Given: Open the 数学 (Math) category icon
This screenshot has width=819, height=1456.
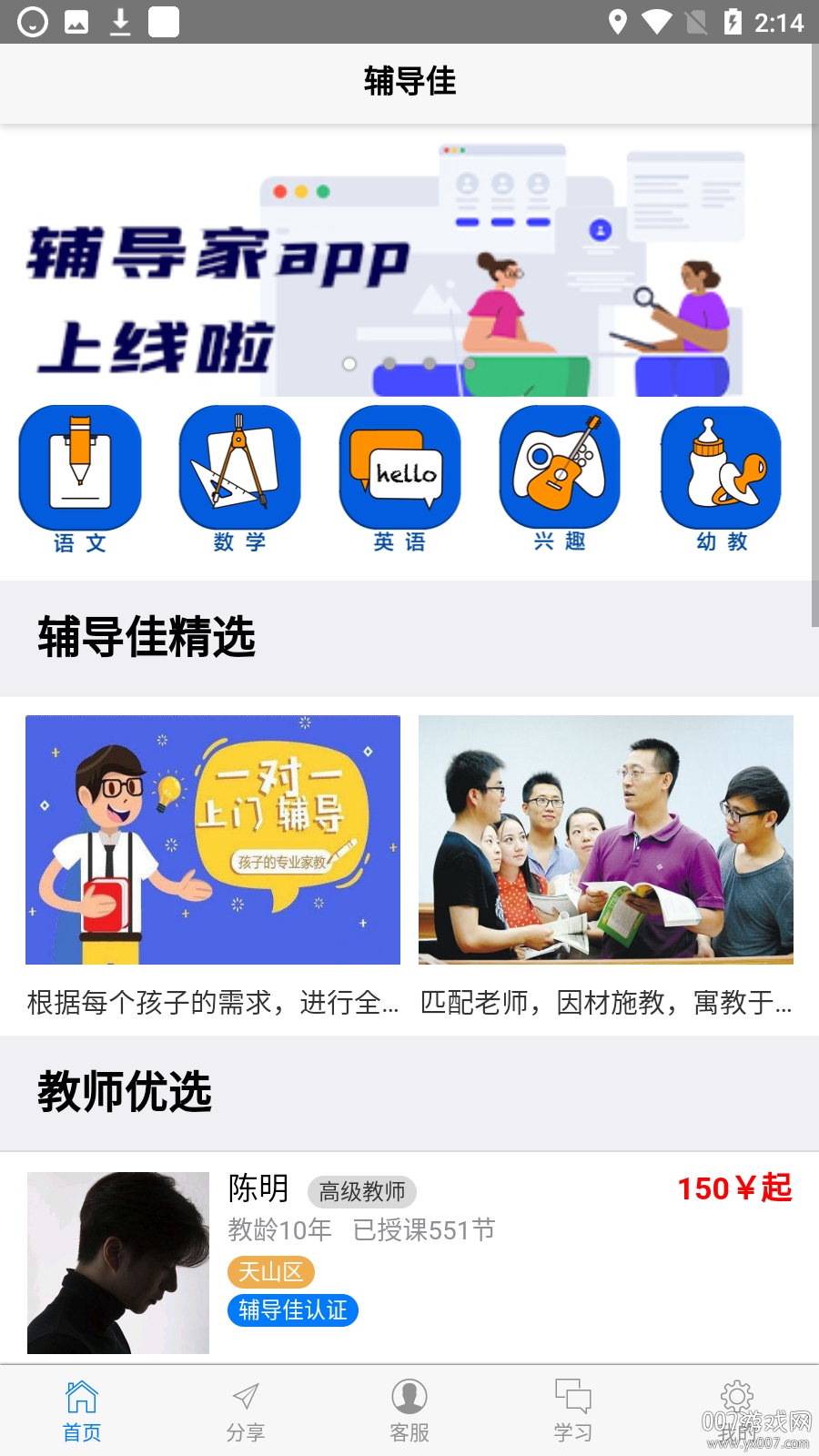Looking at the screenshot, I should pyautogui.click(x=239, y=469).
